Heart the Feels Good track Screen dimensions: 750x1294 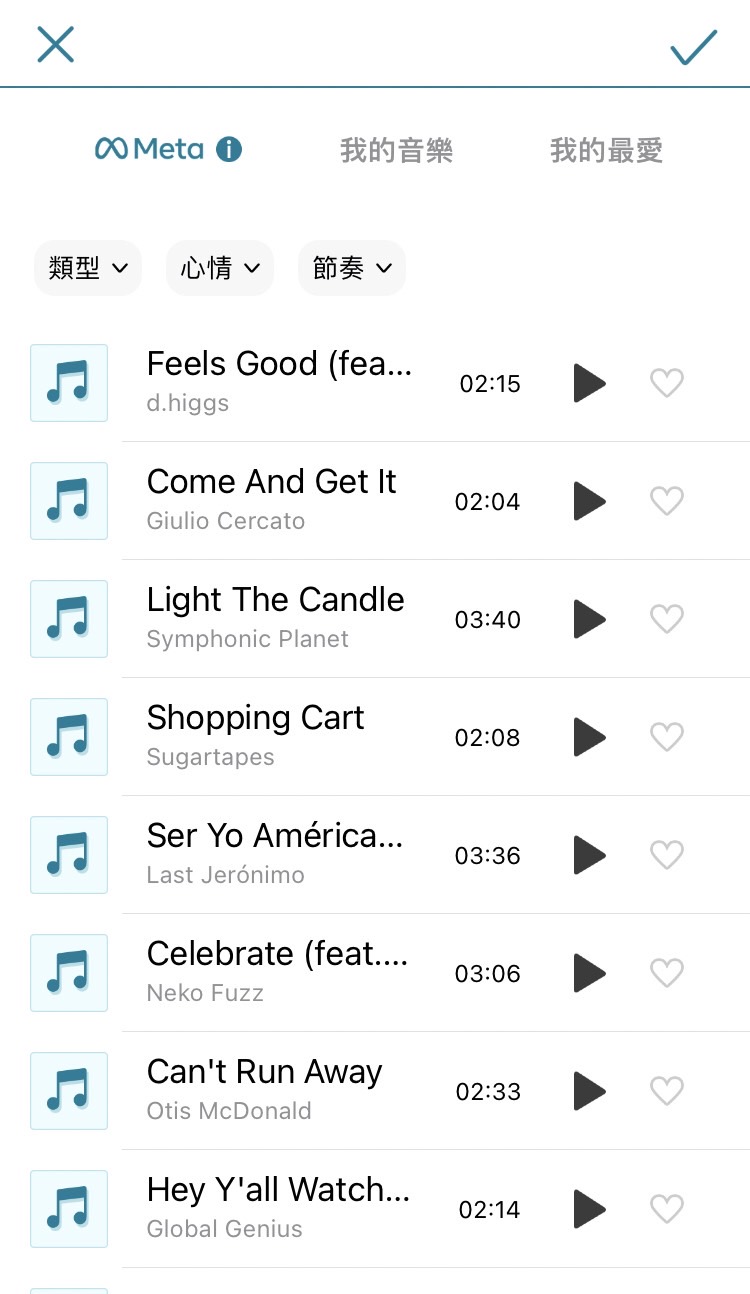(x=667, y=383)
